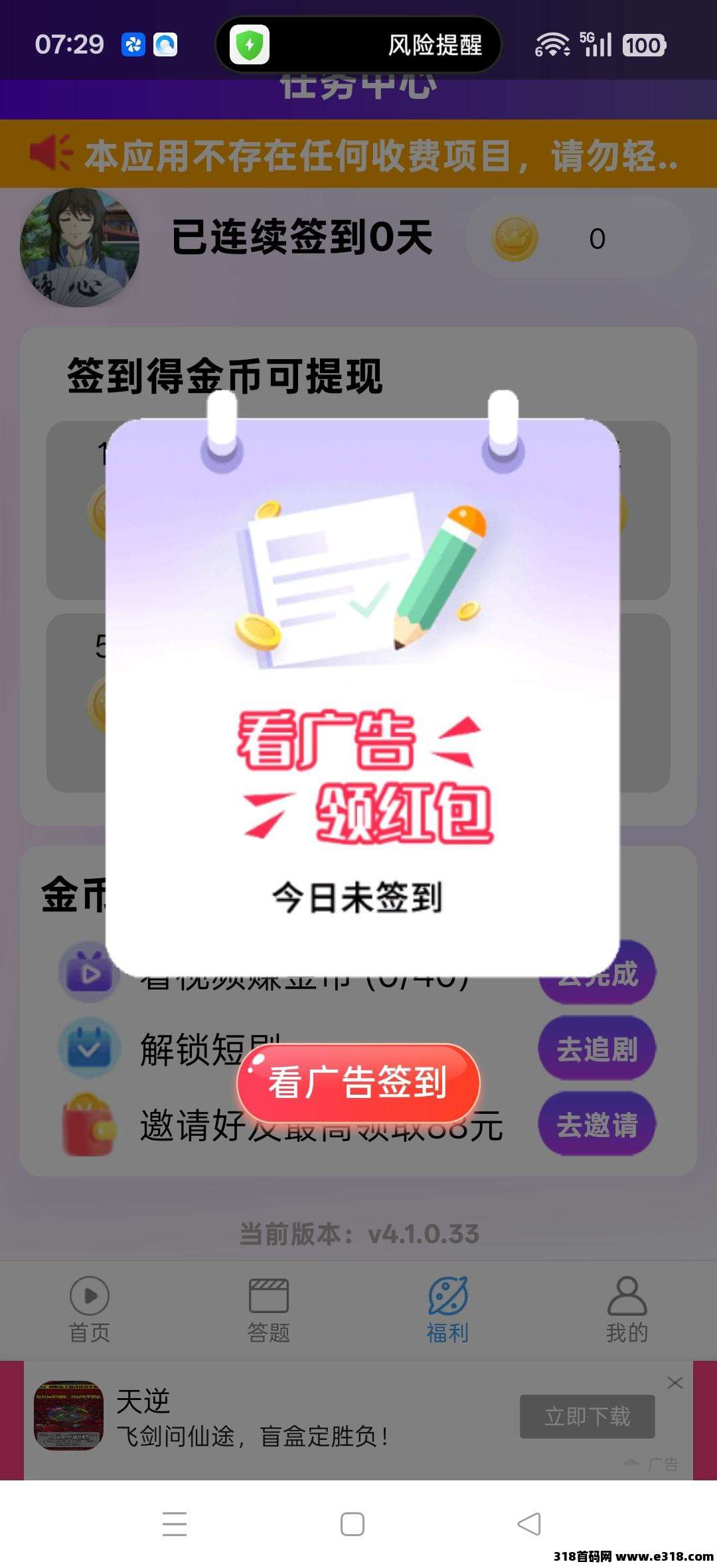Tap 去邀请 to invite friends
The image size is (717, 1568).
coord(596,1125)
